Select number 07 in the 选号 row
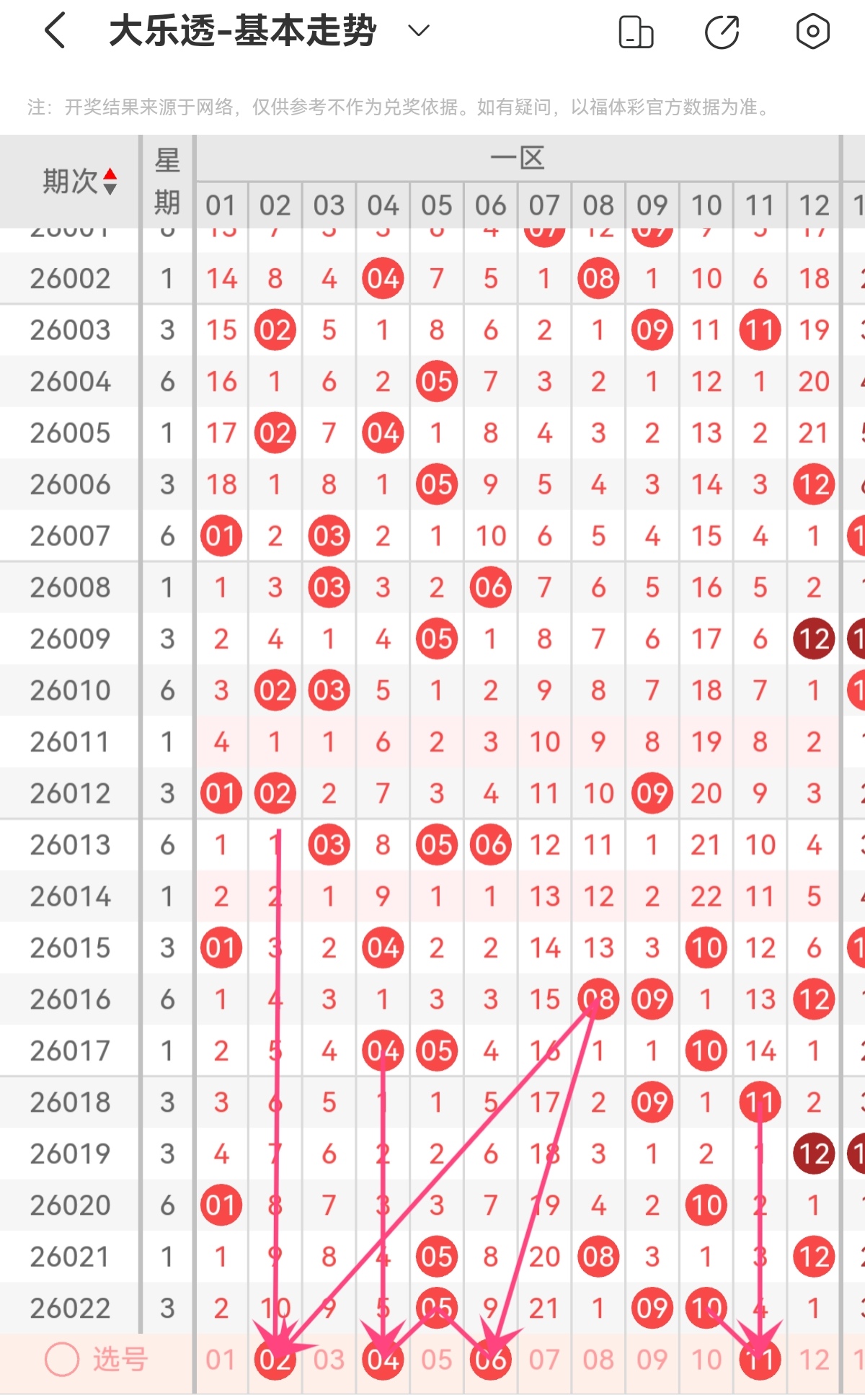Screen dimensions: 865x1400 tap(544, 1360)
